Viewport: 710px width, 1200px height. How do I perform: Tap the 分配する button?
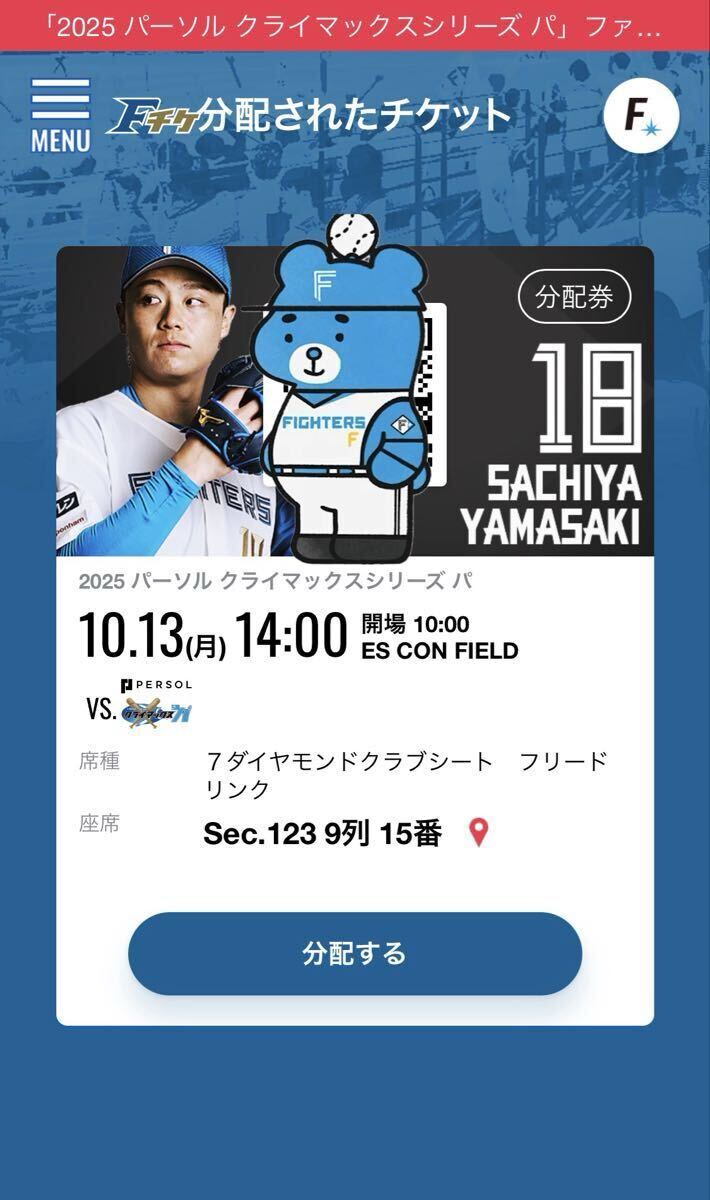355,953
